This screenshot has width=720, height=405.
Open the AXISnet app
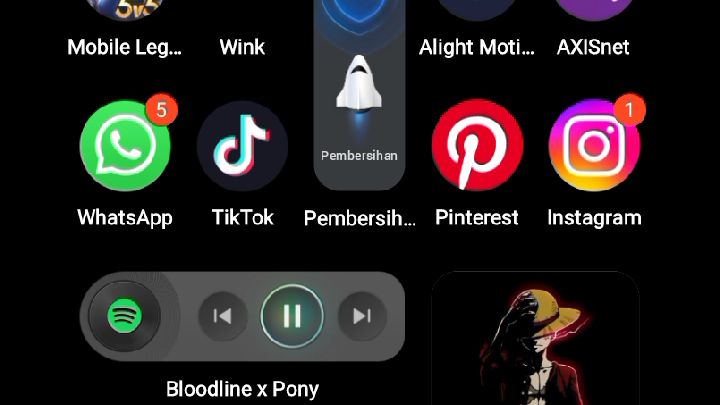tap(594, 12)
